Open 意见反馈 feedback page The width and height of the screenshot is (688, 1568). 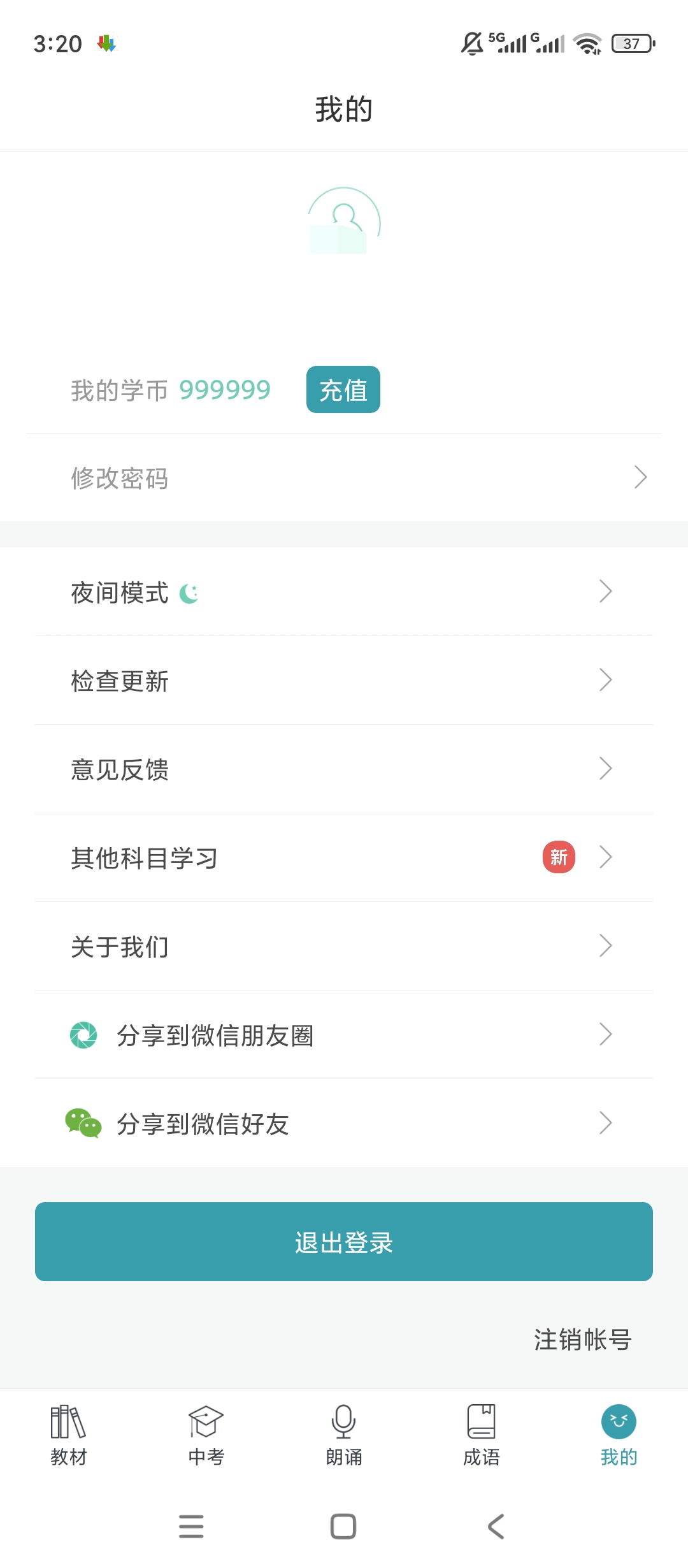tap(344, 769)
